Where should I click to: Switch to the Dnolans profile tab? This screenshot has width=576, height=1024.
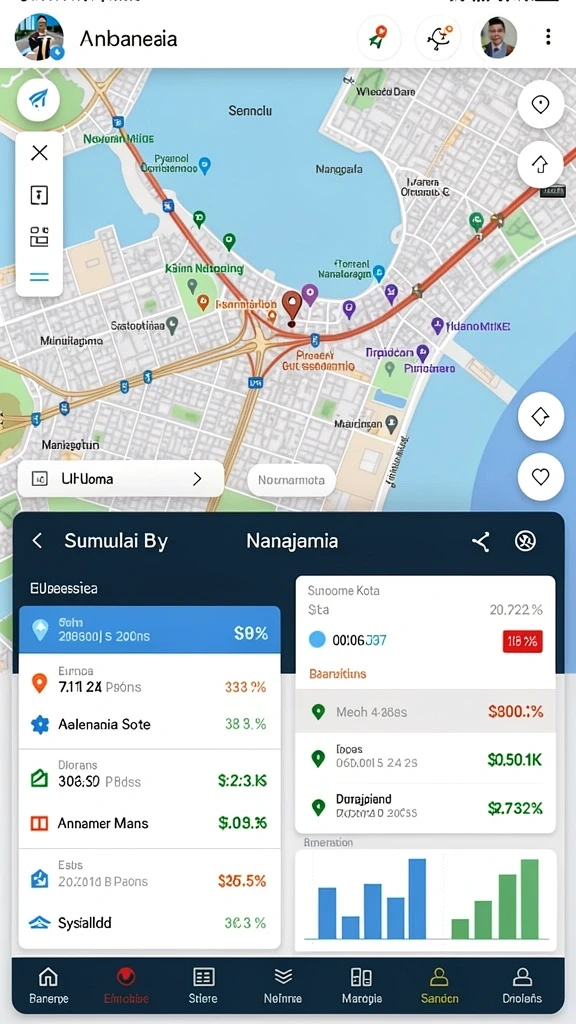[522, 986]
